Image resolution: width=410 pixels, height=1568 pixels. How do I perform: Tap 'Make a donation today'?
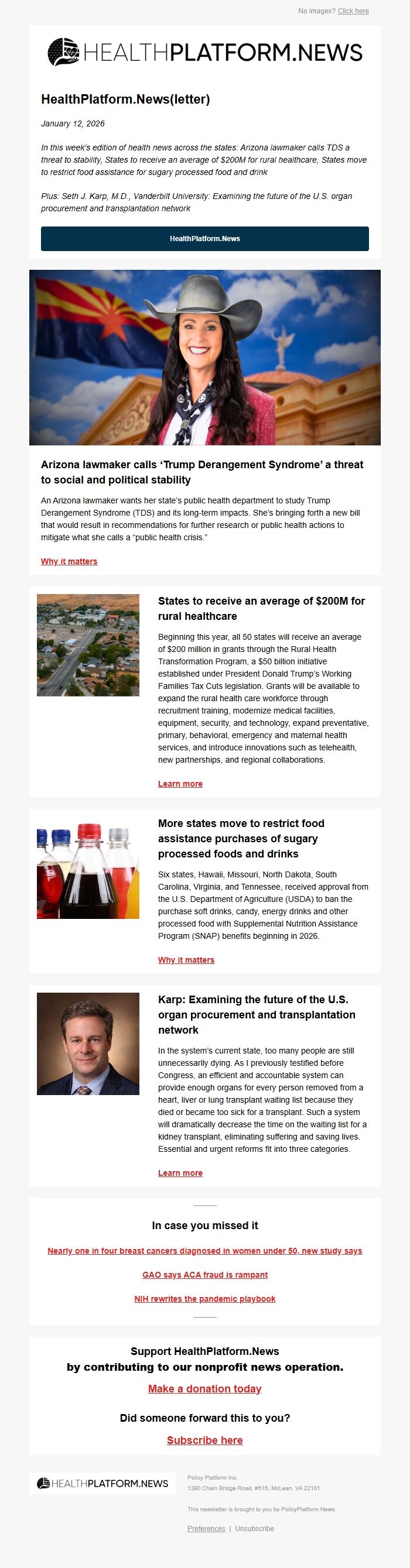[204, 1388]
